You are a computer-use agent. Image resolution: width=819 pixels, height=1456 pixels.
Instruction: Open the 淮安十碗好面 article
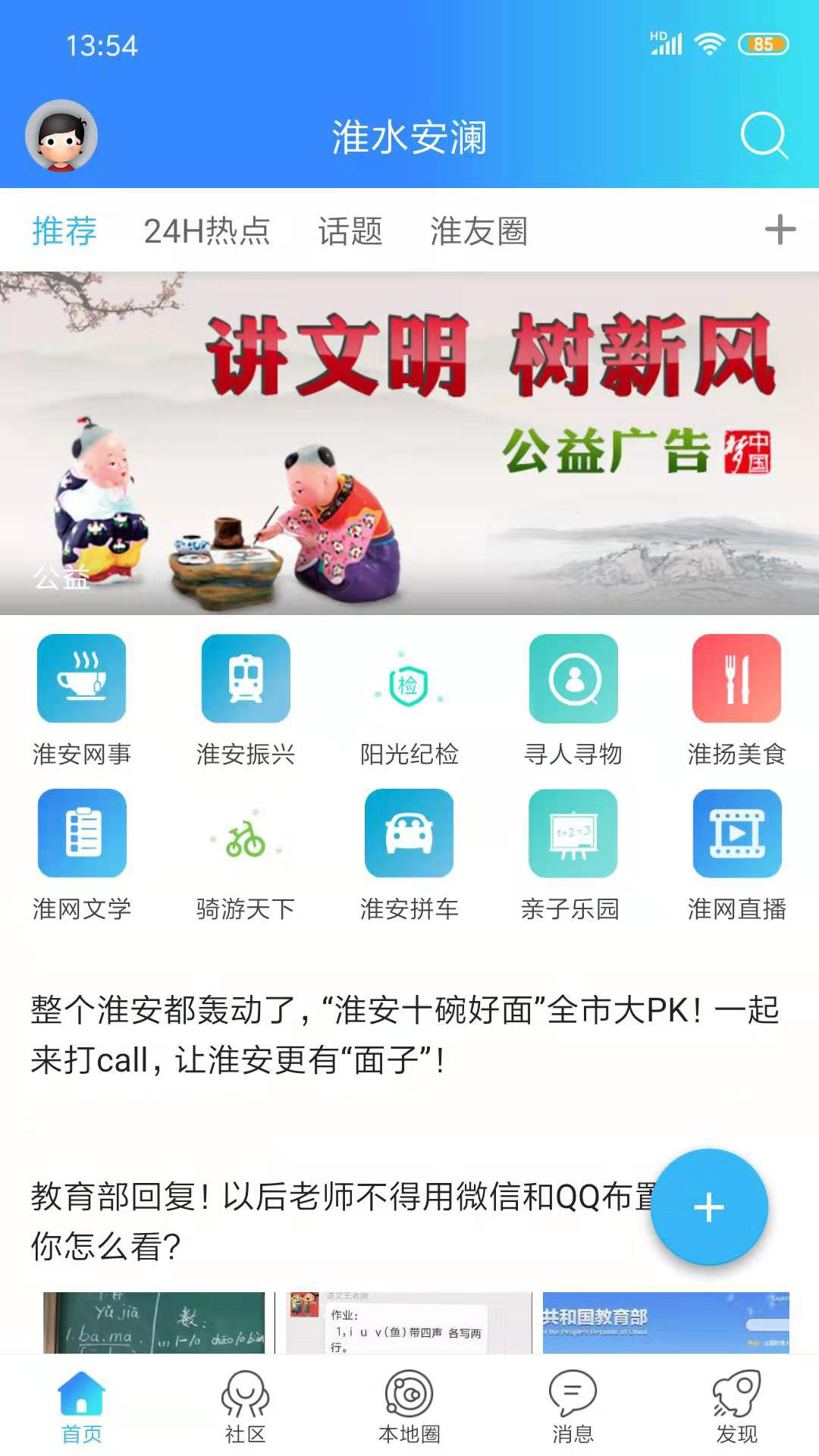coord(405,1034)
